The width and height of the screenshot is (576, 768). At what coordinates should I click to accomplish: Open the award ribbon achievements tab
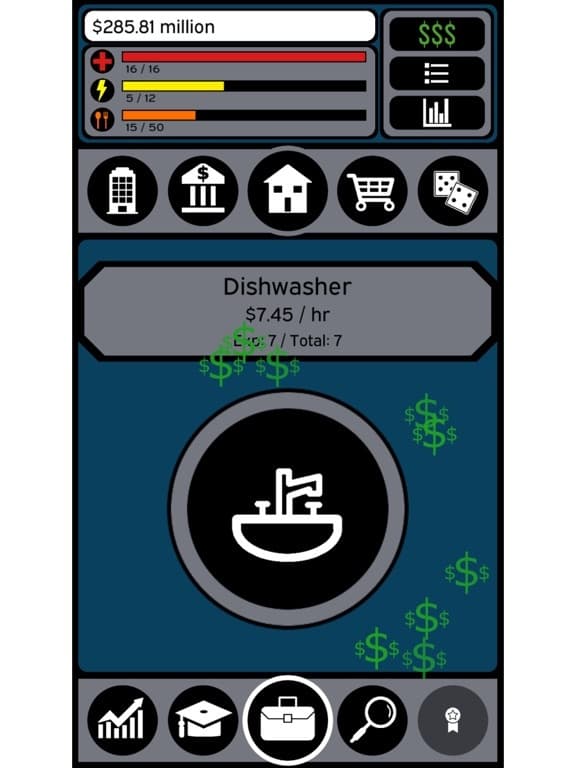click(x=453, y=720)
